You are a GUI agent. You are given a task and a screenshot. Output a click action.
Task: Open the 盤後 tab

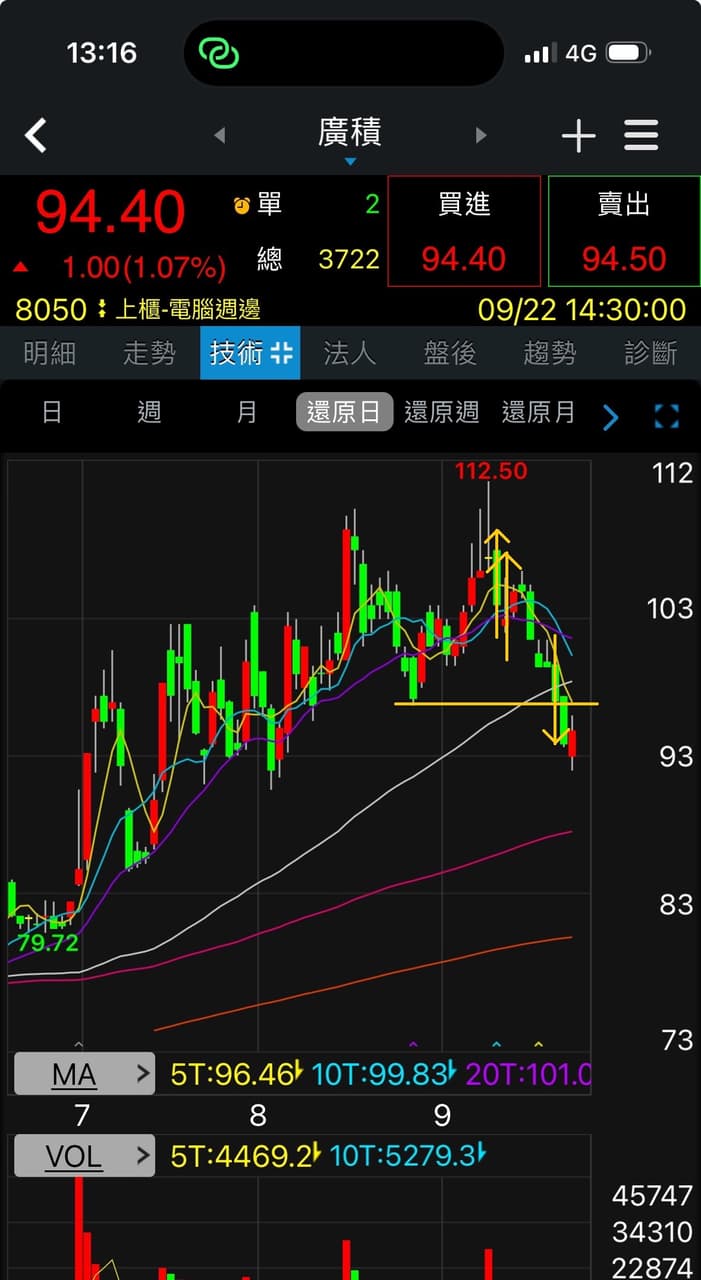pyautogui.click(x=449, y=353)
